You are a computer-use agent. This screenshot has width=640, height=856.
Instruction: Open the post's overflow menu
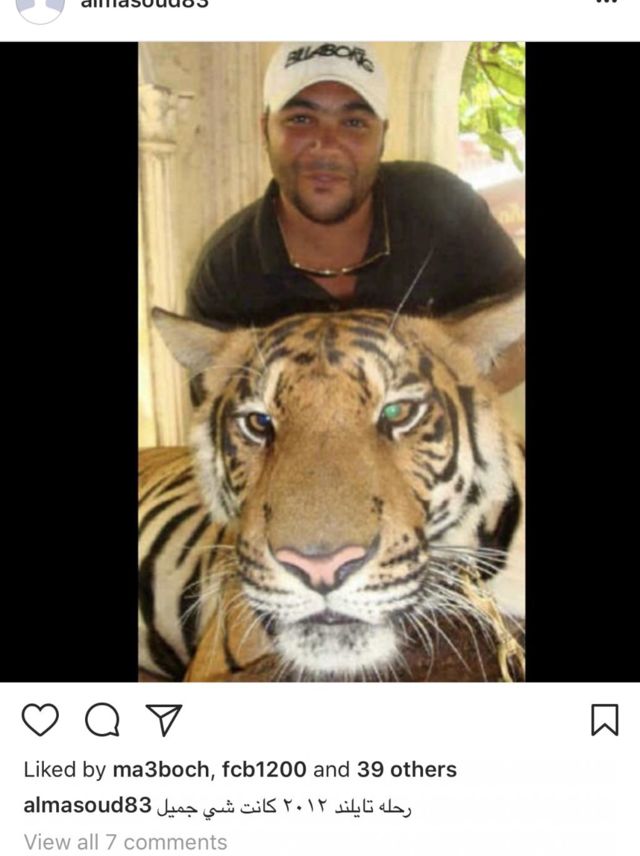point(606,2)
